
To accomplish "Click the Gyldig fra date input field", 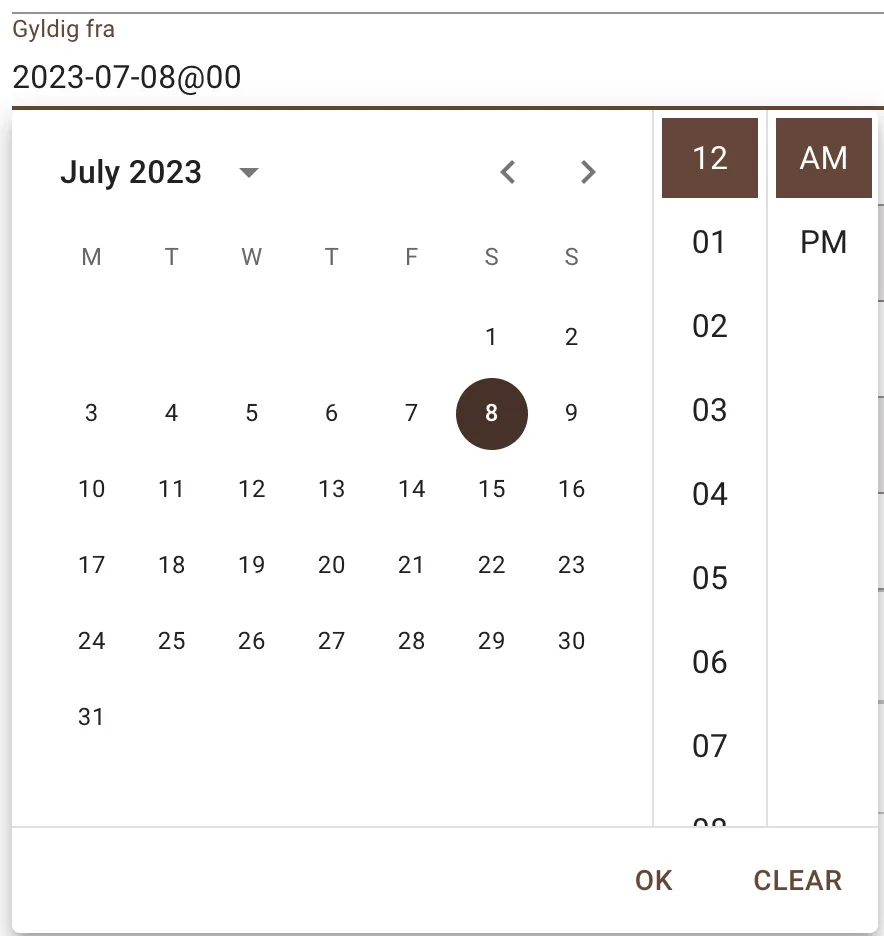I will pos(126,77).
